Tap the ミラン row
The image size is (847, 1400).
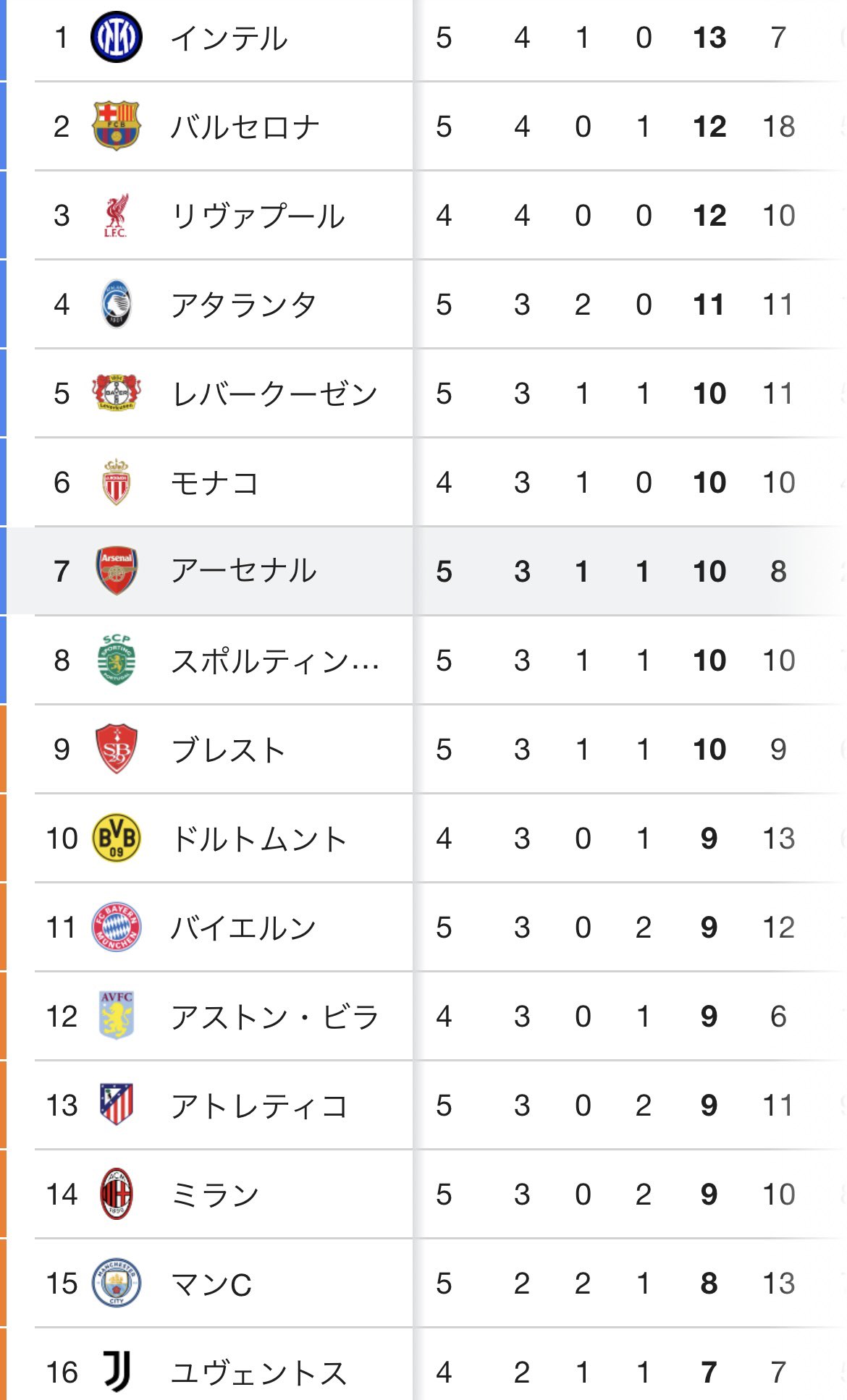(x=423, y=1195)
